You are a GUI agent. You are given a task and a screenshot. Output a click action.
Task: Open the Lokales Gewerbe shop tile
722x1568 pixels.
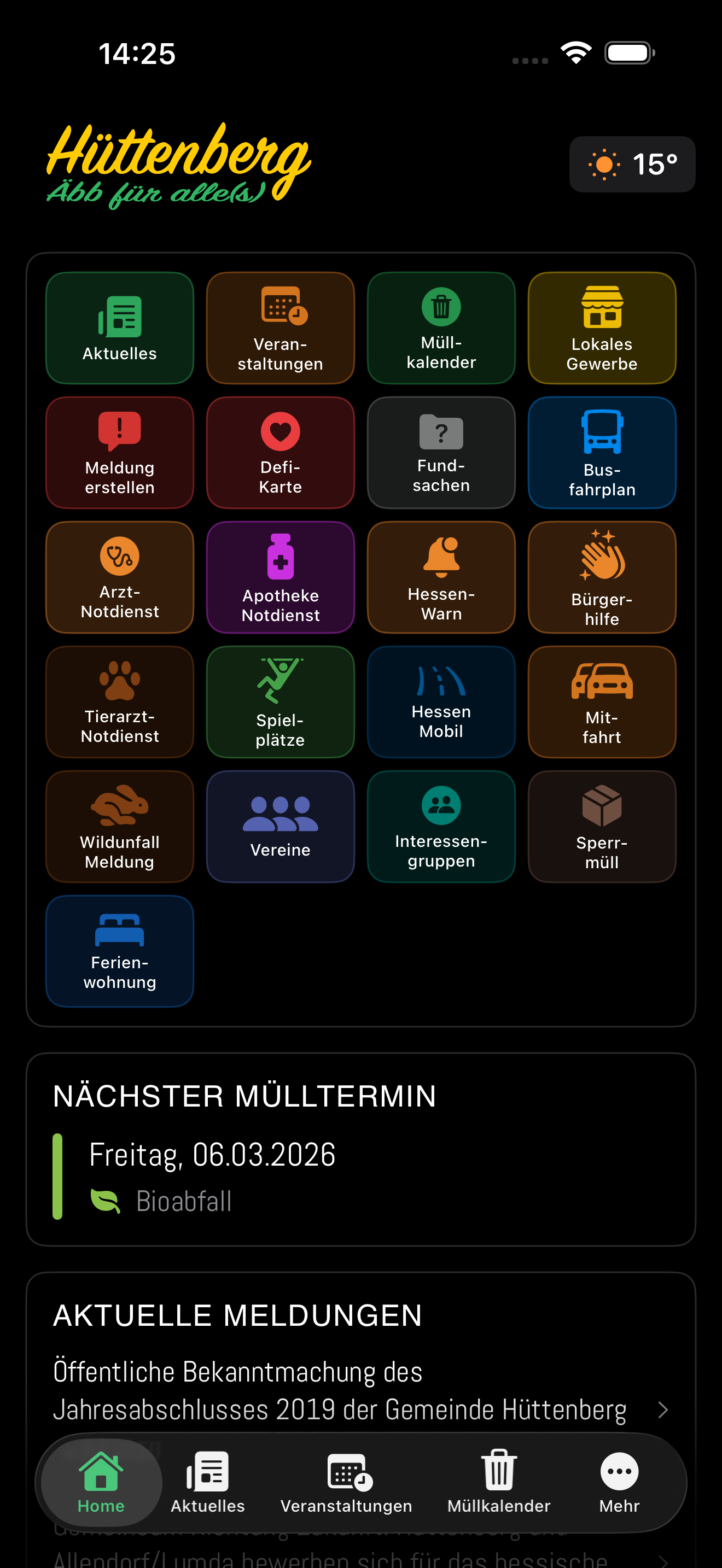click(x=602, y=328)
